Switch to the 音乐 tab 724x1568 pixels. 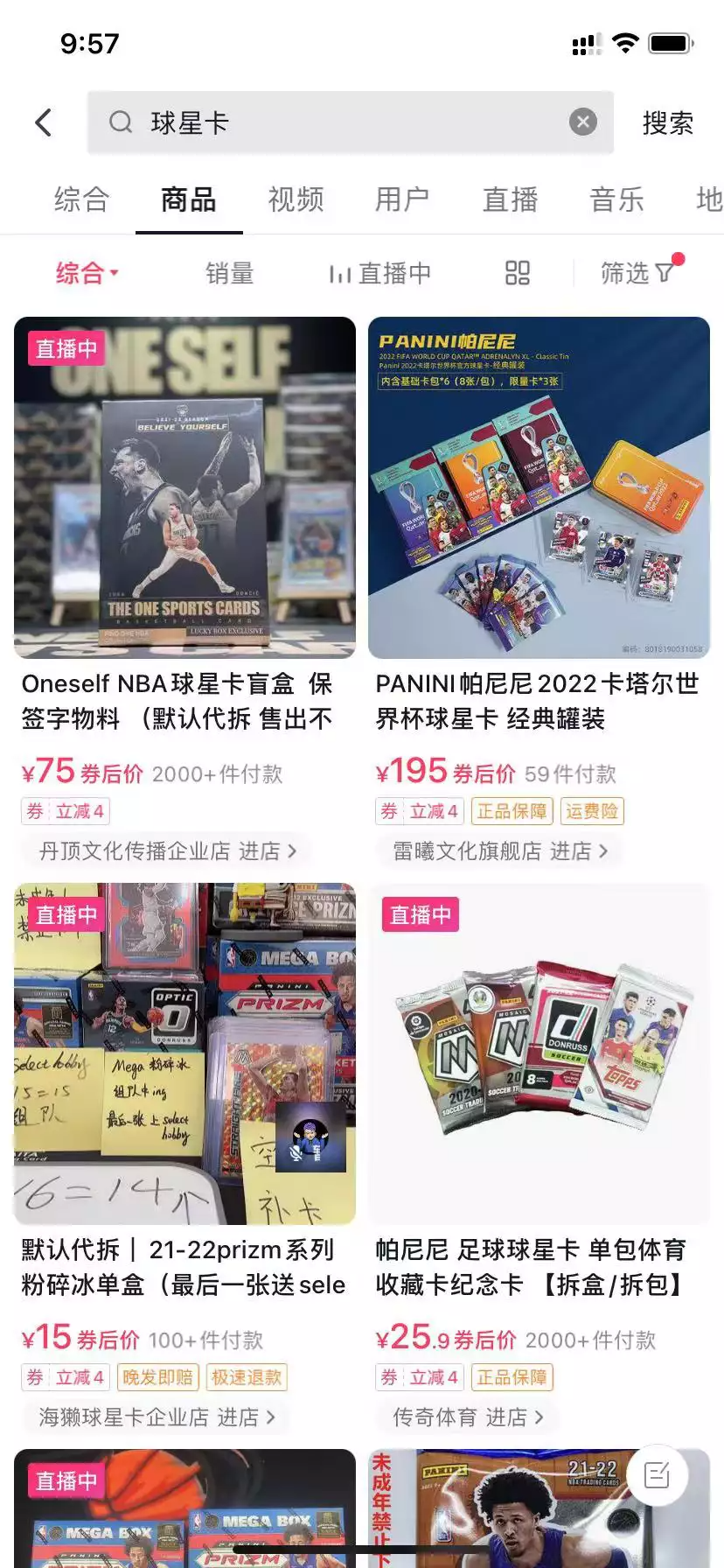point(616,199)
